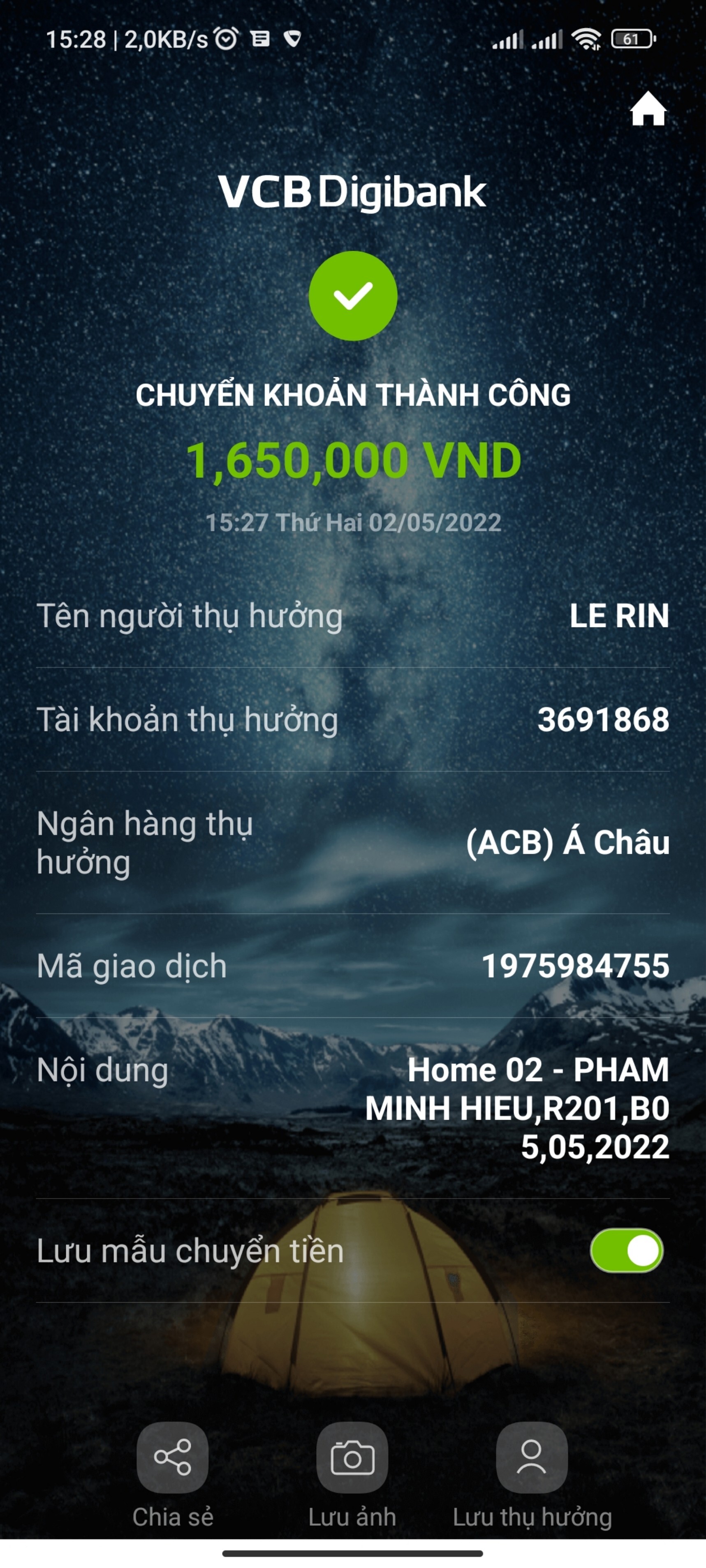The height and width of the screenshot is (1568, 706).
Task: Go to the VCB Digibank home screen
Action: (x=648, y=110)
